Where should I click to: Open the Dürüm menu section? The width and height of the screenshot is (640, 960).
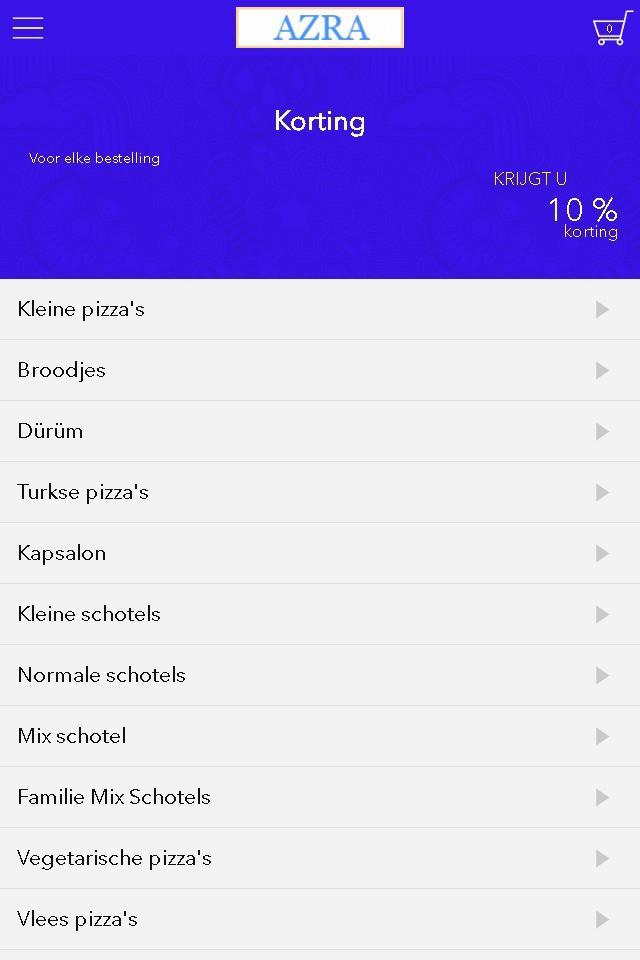coord(320,431)
